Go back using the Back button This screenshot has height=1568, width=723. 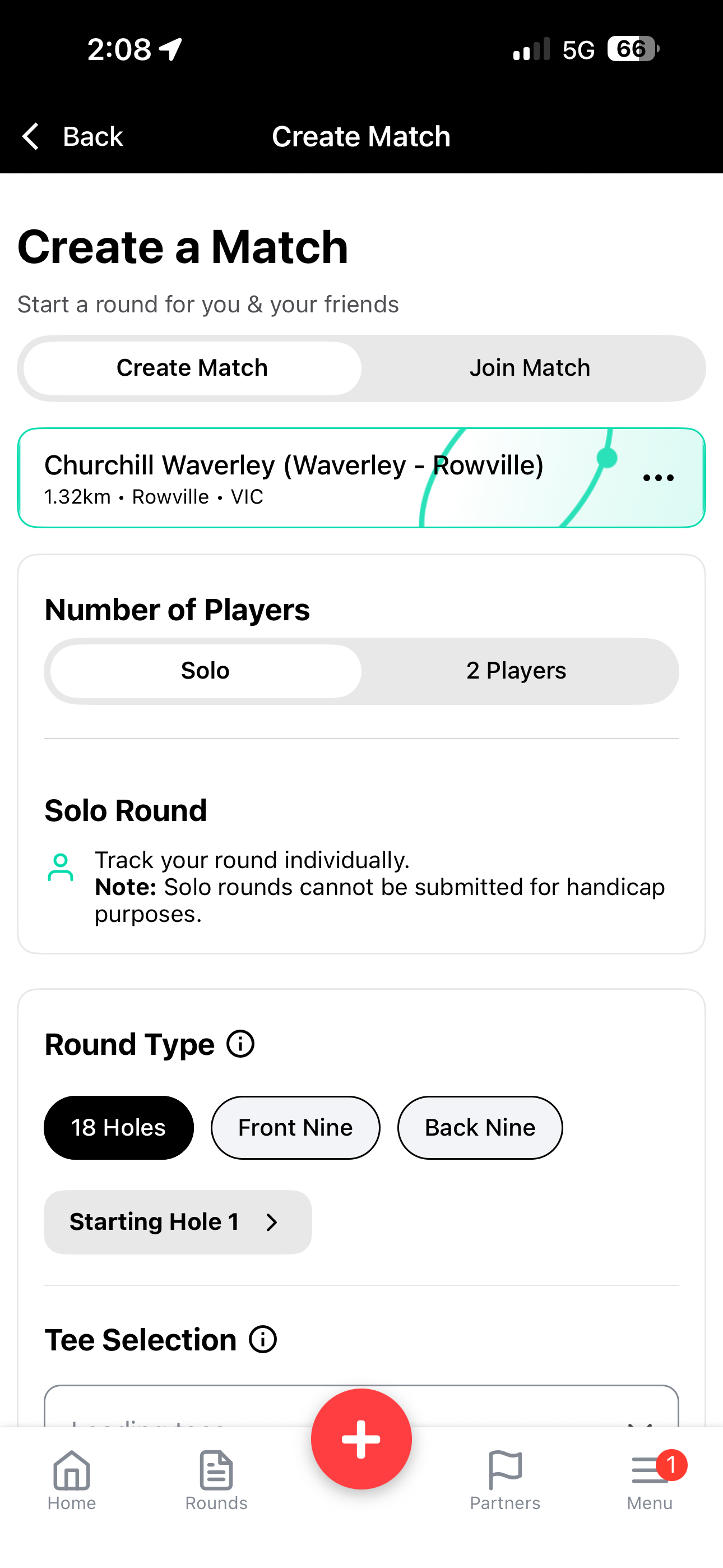point(72,136)
